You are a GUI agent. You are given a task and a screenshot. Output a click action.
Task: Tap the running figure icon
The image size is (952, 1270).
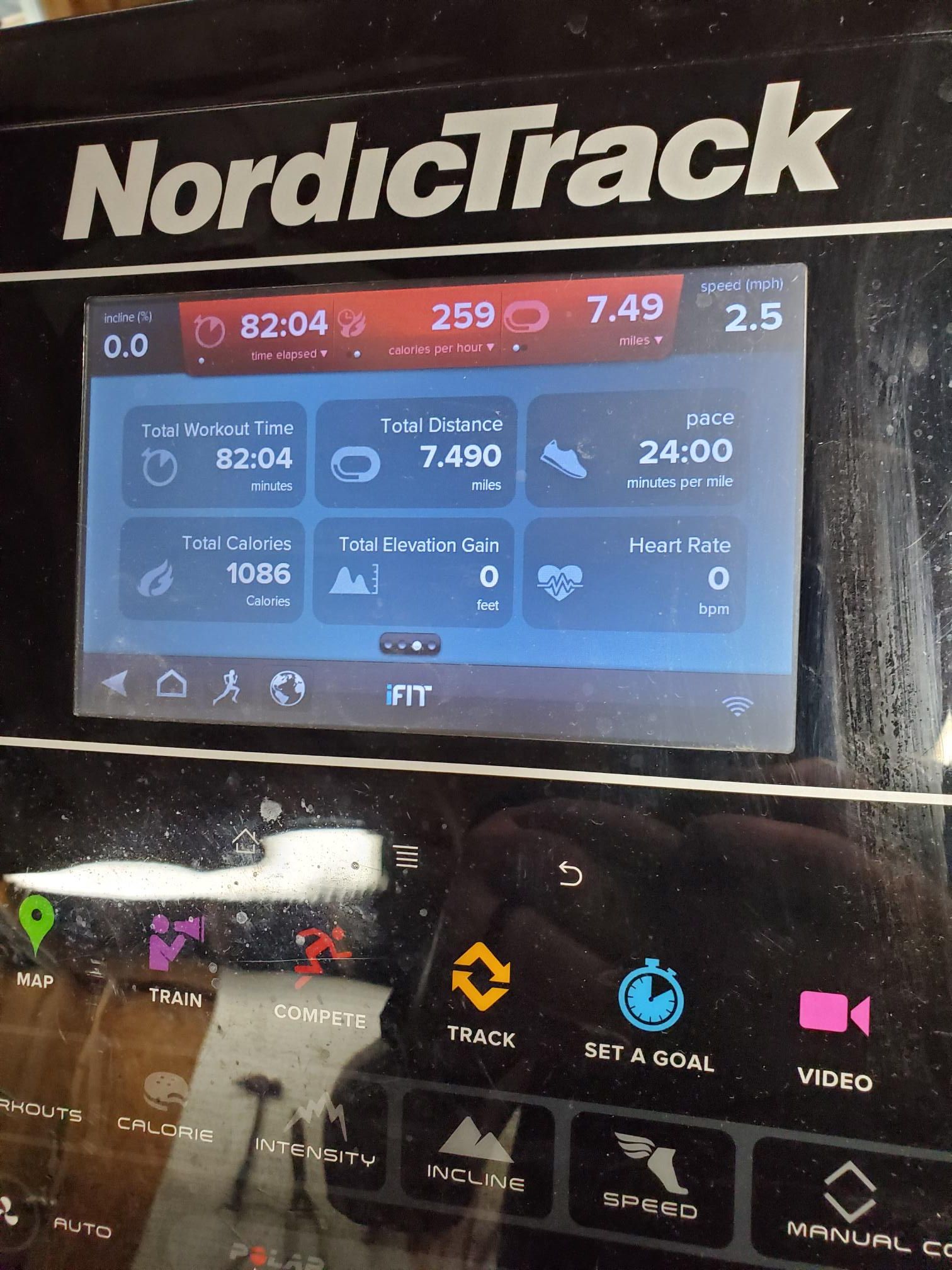click(x=227, y=687)
